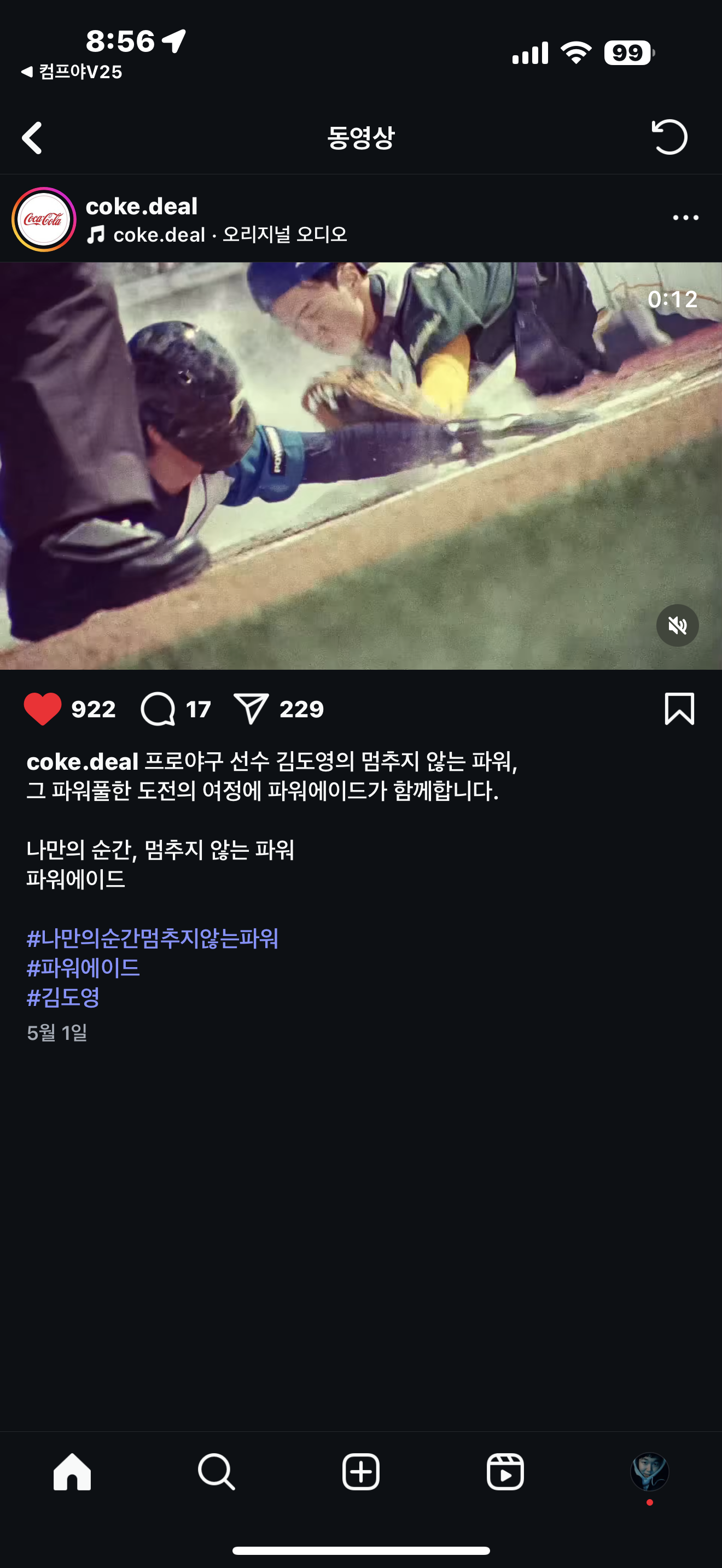Open hashtag #파워에이드
Screen dimensions: 722x1568
pyautogui.click(x=83, y=967)
